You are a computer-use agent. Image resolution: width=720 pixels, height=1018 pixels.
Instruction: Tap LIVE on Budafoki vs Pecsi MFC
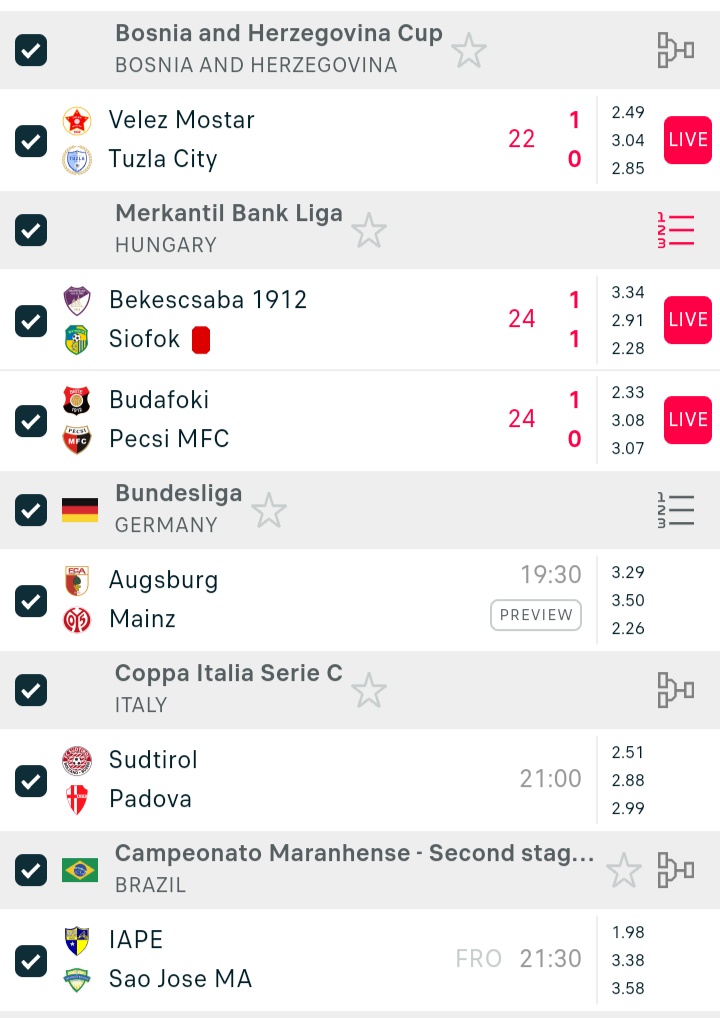pos(688,420)
